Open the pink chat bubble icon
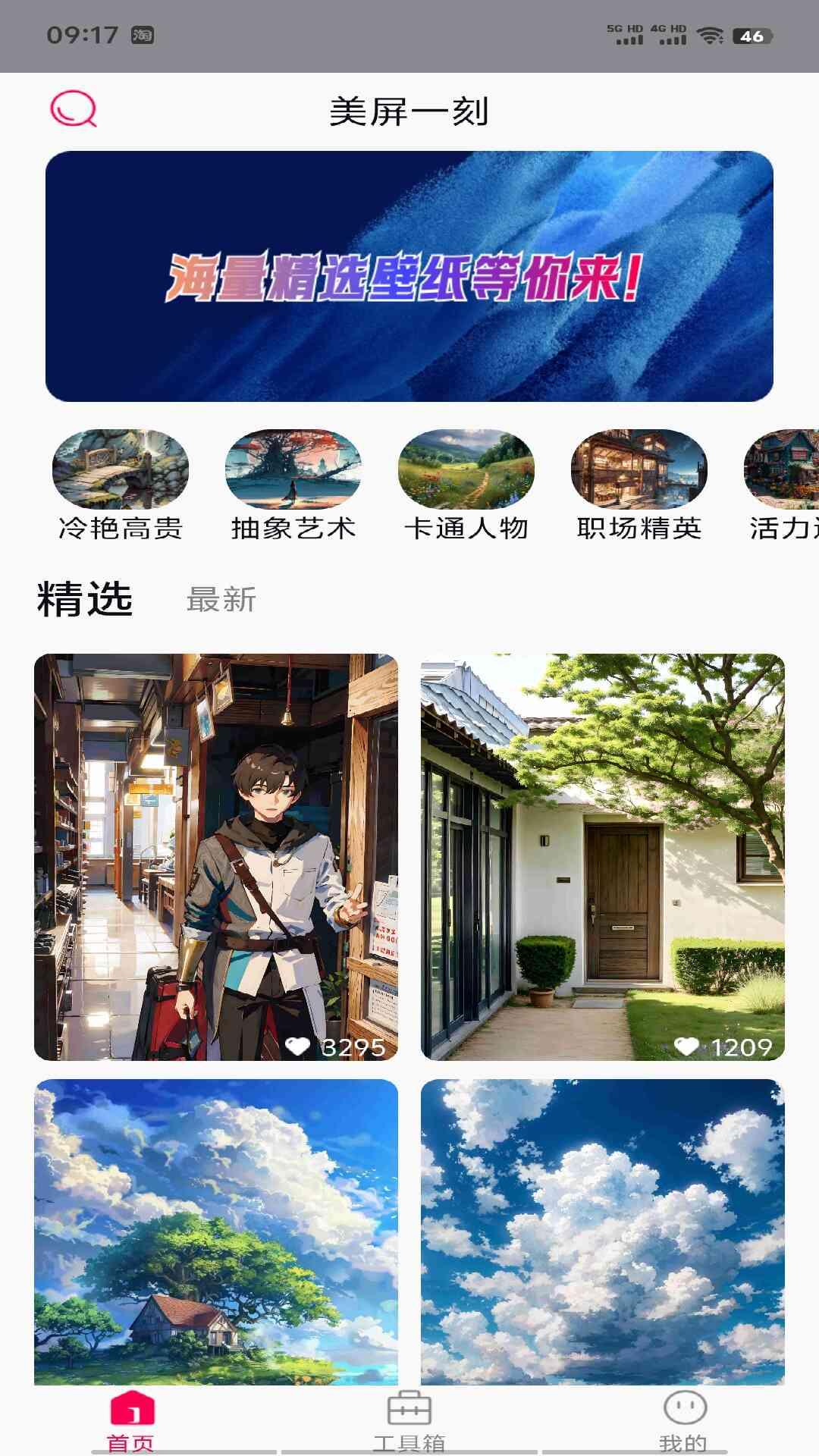 74,109
